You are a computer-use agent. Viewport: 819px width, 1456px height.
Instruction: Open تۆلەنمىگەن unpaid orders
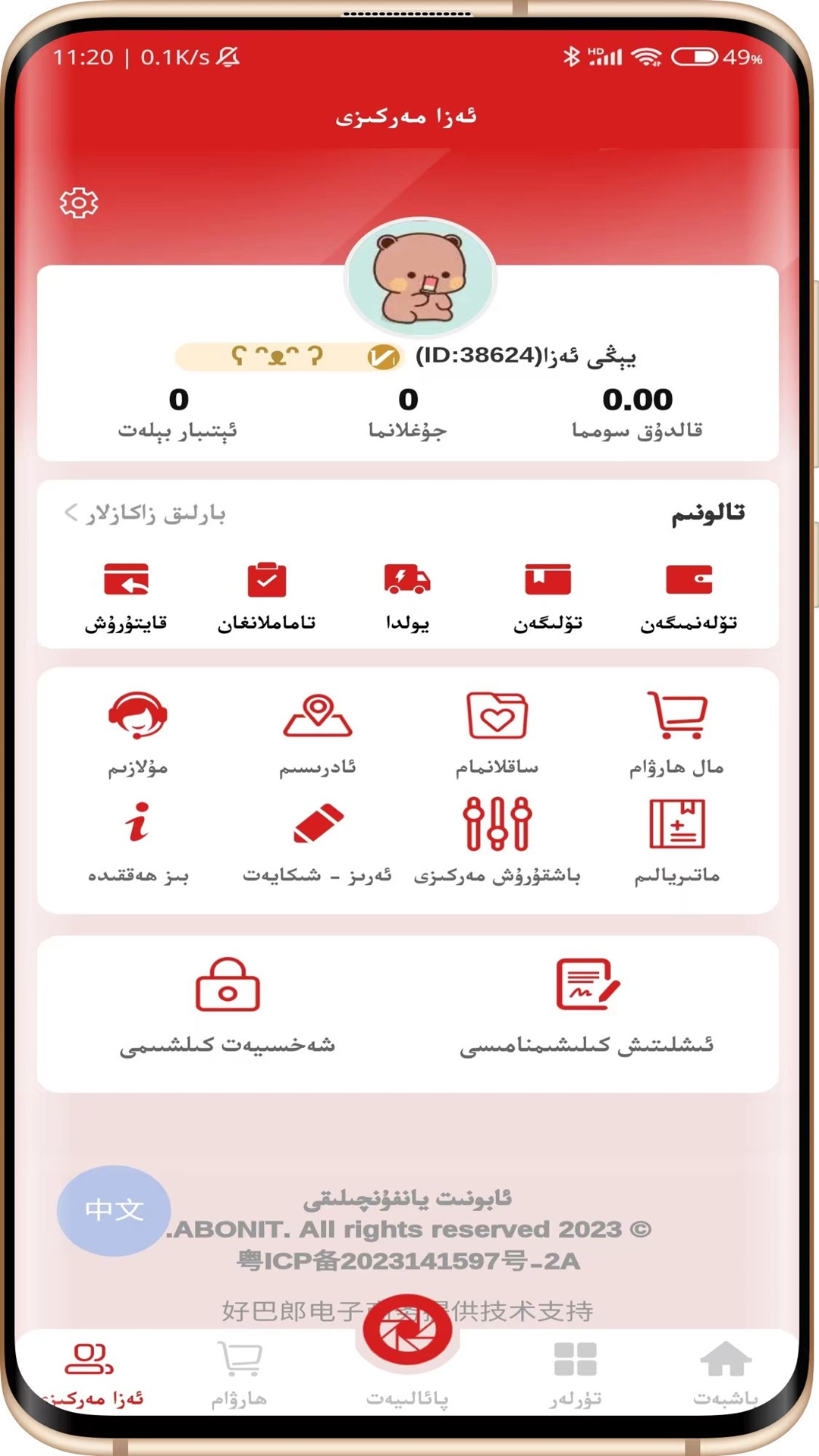coord(689,595)
